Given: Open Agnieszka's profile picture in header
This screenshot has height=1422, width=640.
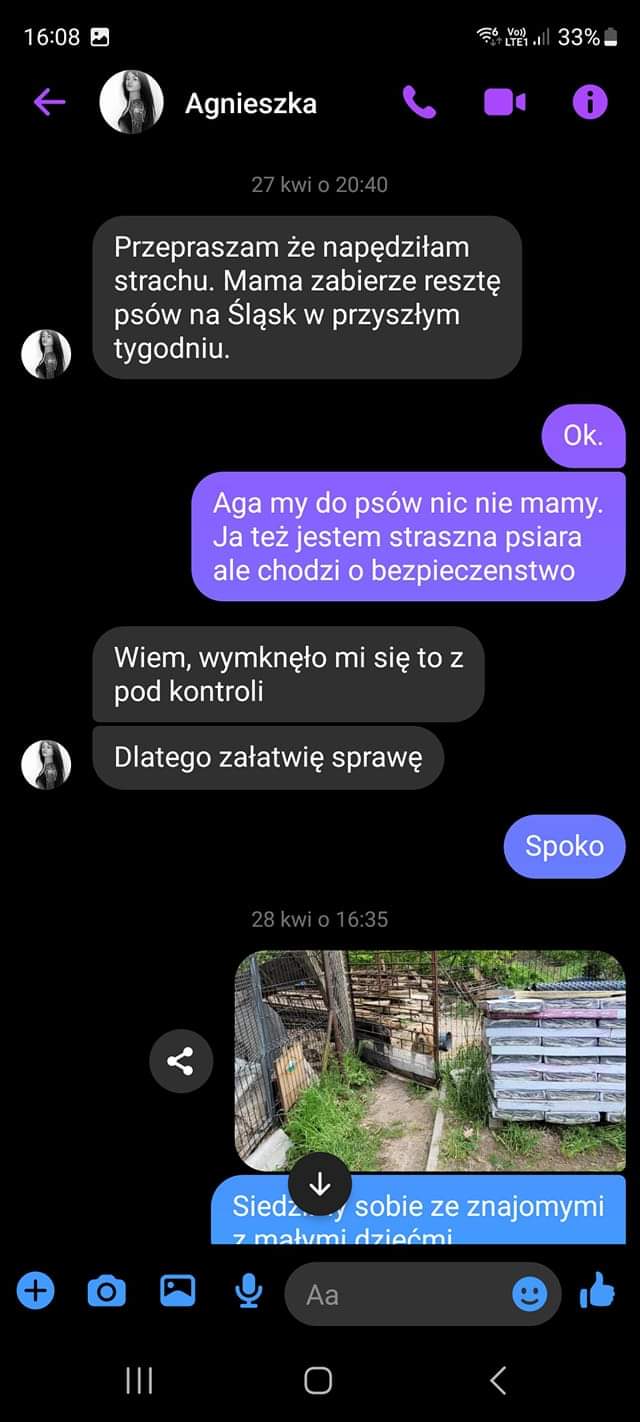Looking at the screenshot, I should (x=131, y=102).
